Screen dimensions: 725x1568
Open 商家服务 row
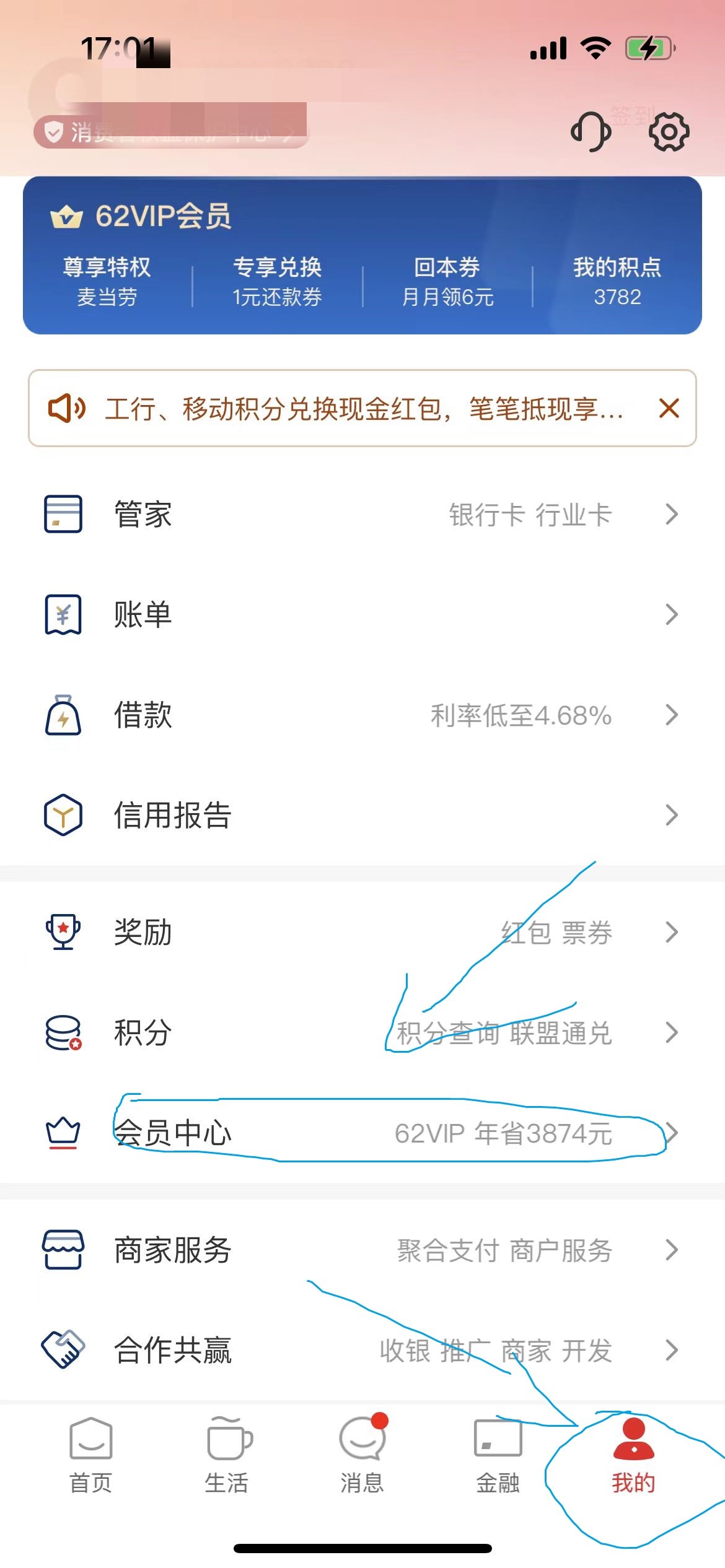click(x=362, y=1250)
